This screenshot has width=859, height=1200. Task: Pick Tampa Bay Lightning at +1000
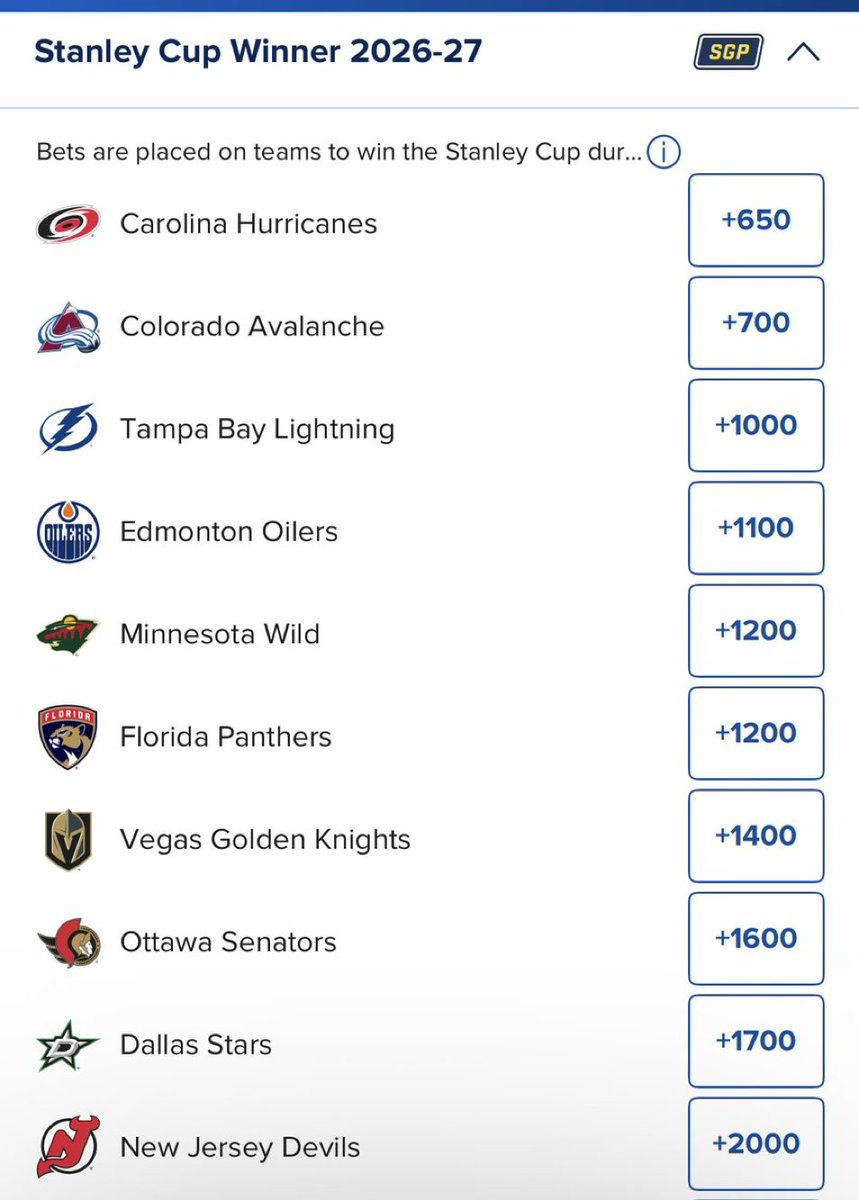point(756,426)
